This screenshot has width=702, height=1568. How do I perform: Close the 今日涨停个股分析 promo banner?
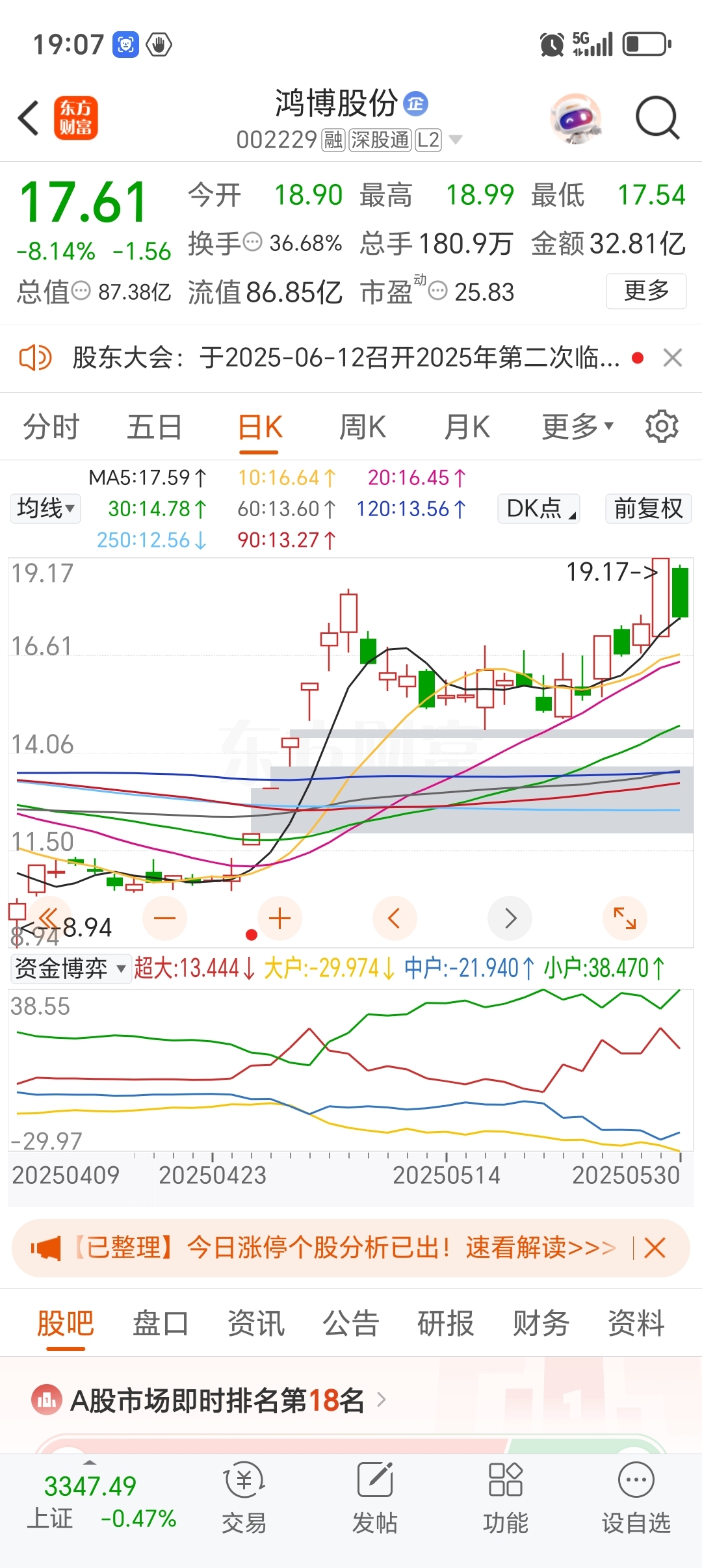pyautogui.click(x=655, y=1248)
